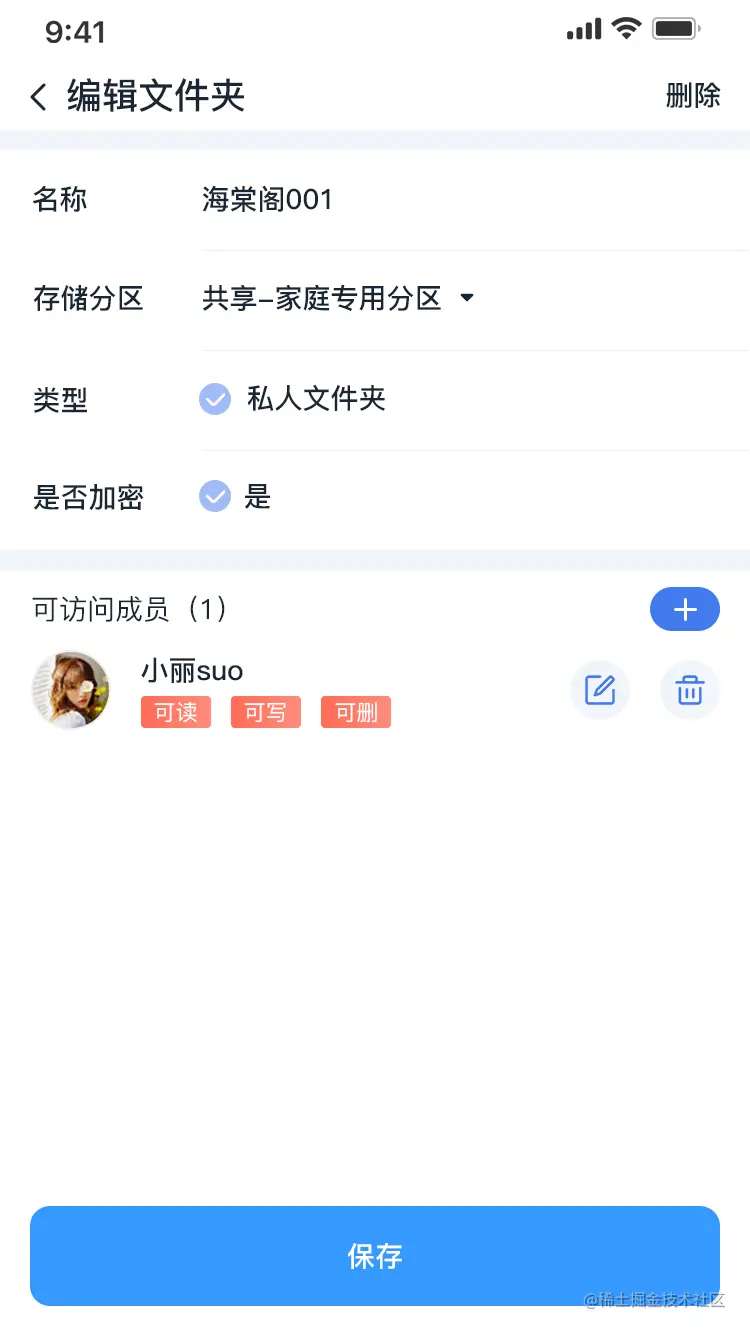Toggle the 私人文件夹 type checkbox
750x1334 pixels.
click(x=215, y=400)
